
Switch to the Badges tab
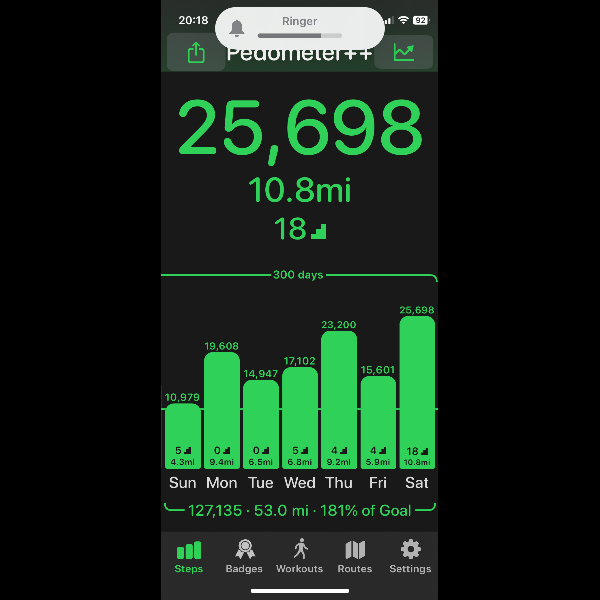point(244,556)
